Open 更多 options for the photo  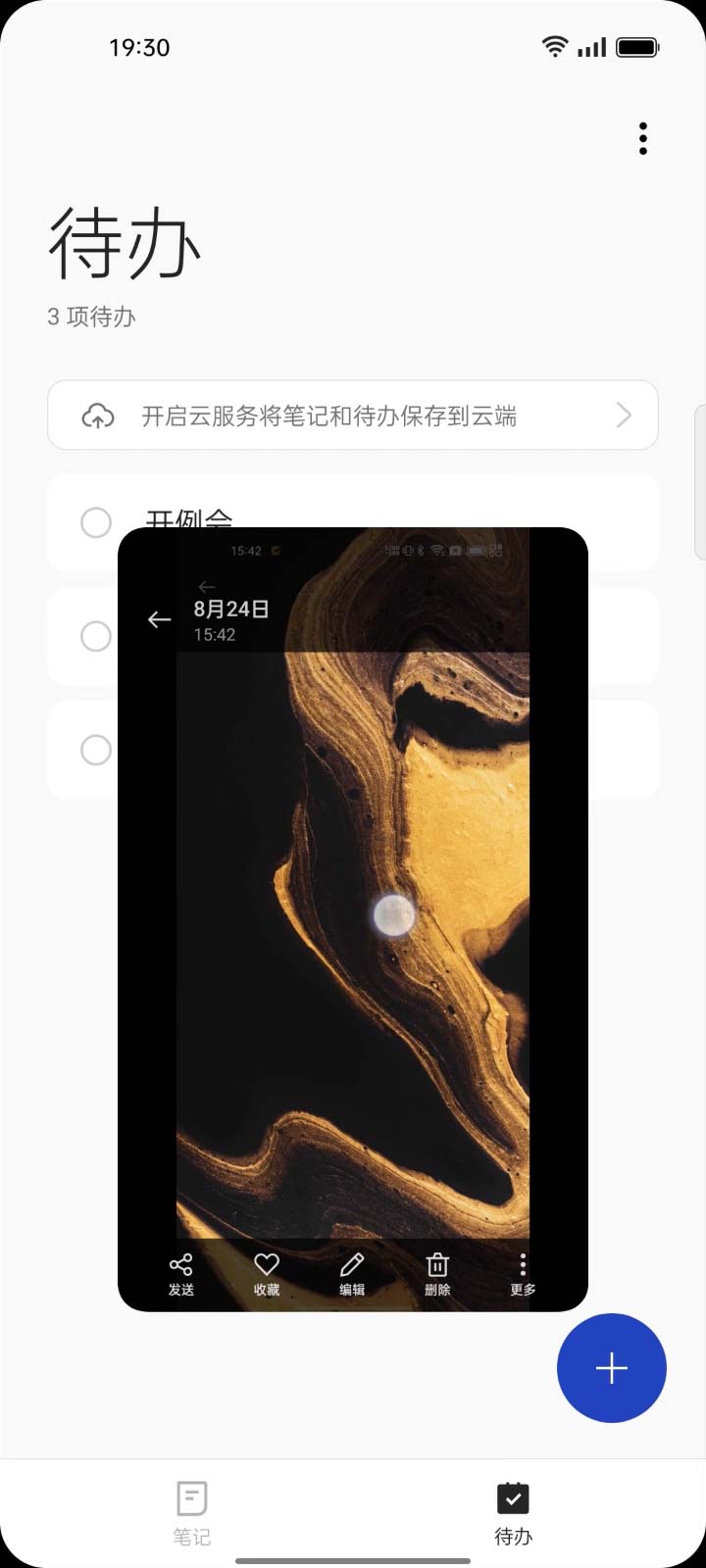click(x=523, y=1274)
